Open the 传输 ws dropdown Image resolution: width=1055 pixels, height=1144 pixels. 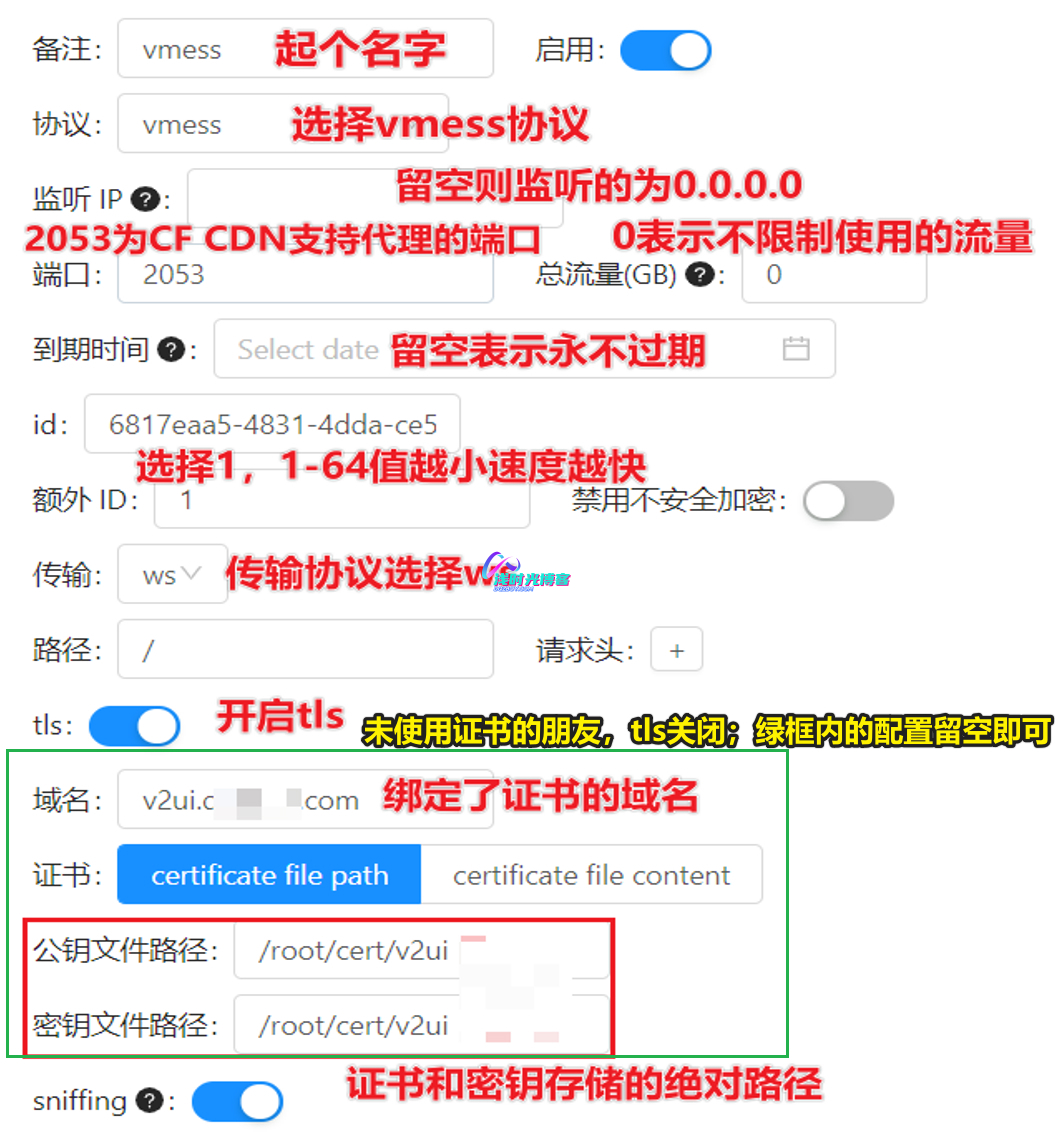(172, 575)
